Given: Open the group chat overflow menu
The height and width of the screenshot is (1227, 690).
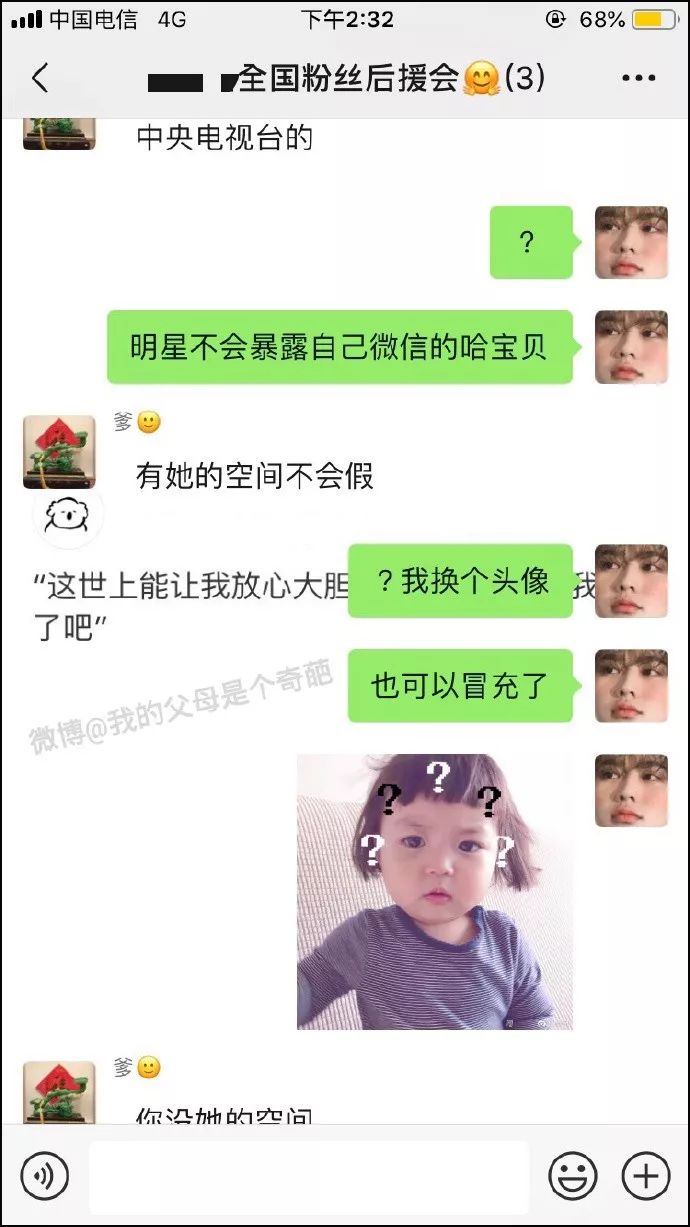Looking at the screenshot, I should pyautogui.click(x=638, y=78).
